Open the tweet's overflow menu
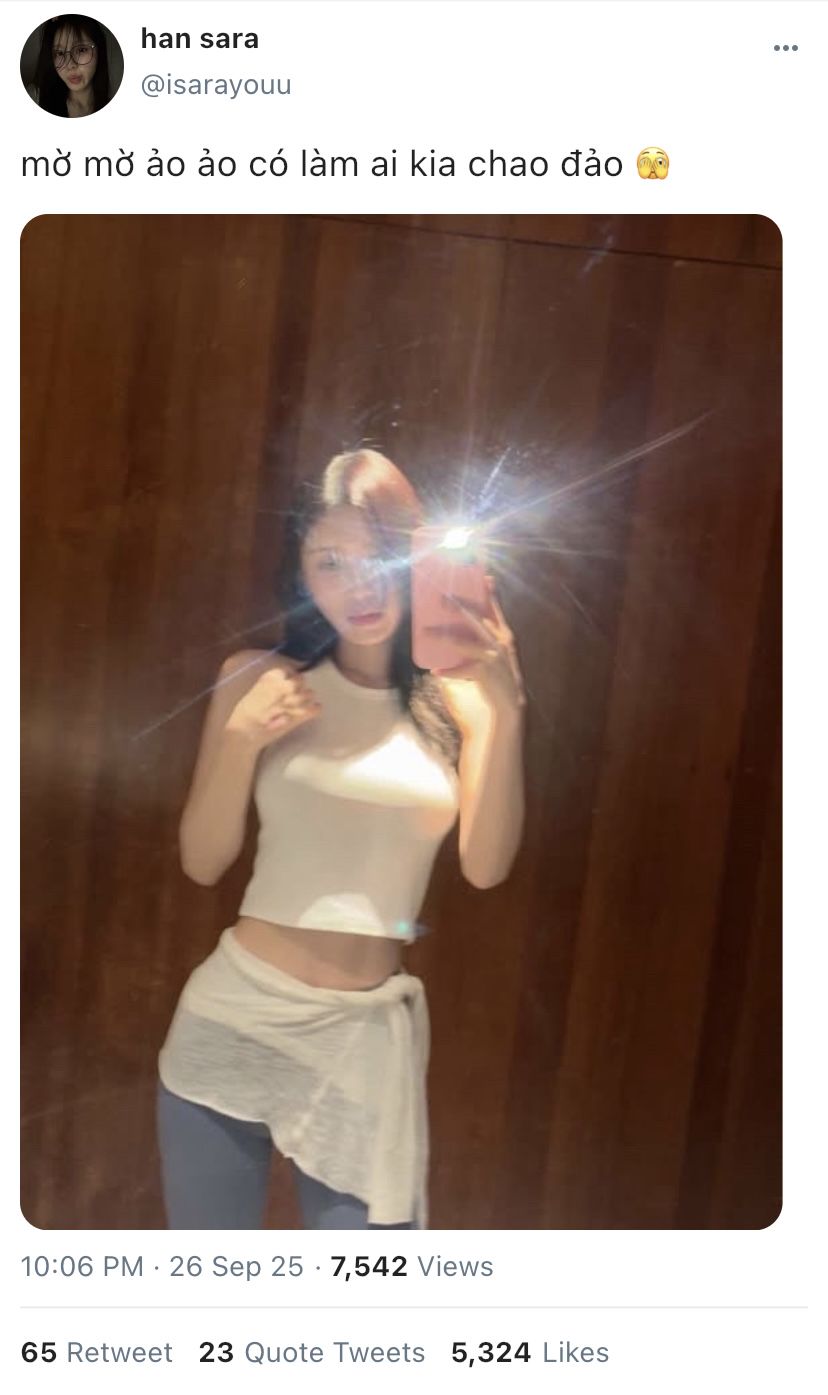 786,48
